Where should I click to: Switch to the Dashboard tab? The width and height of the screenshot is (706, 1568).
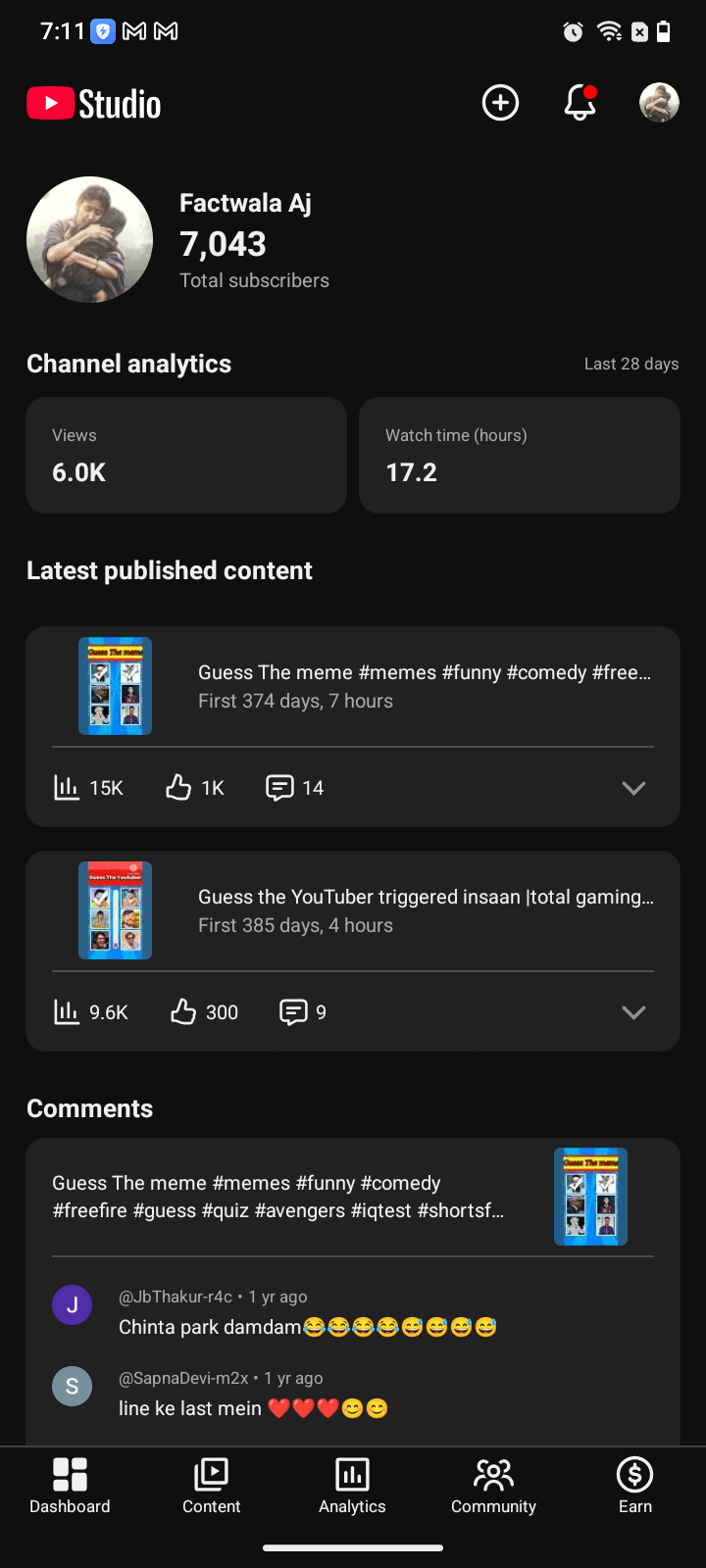pos(70,1486)
